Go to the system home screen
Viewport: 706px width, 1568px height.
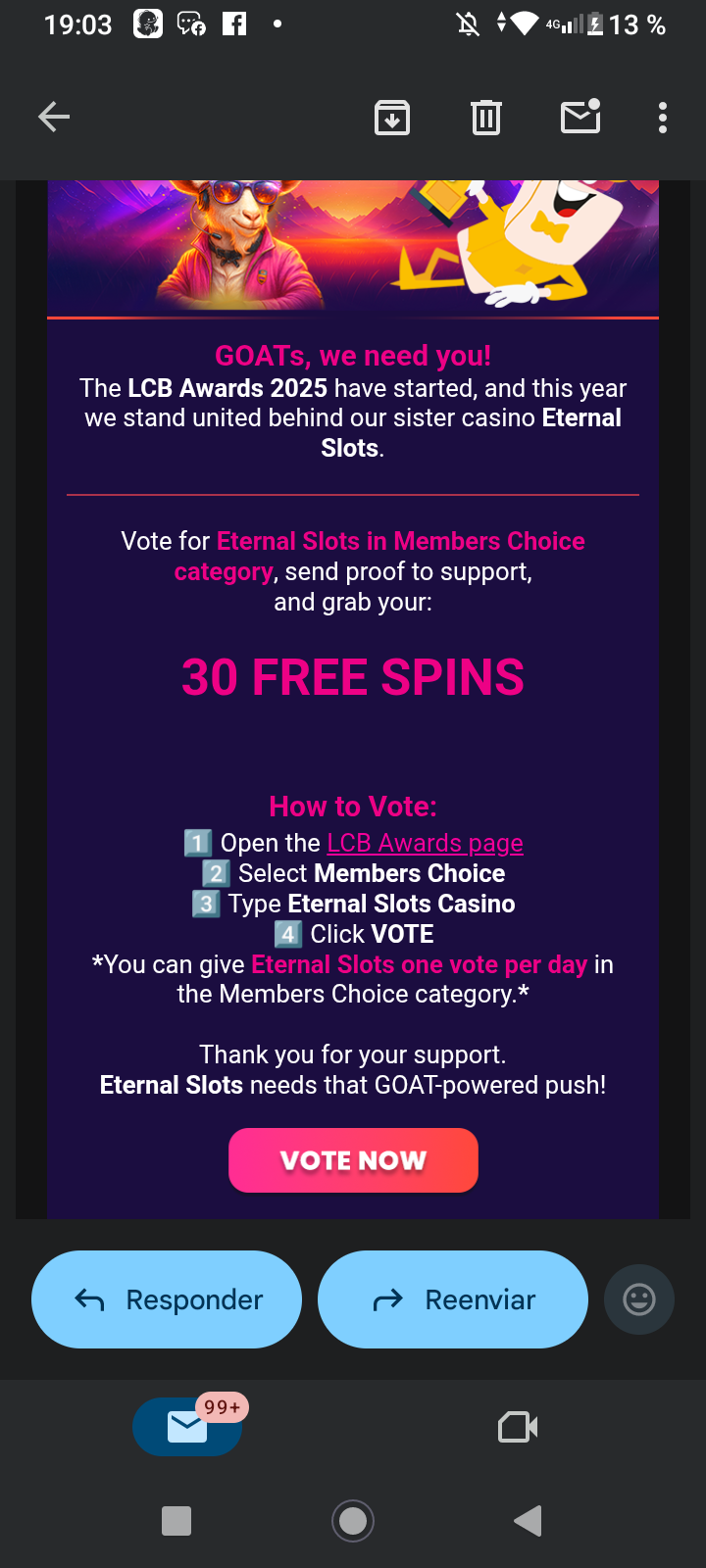(353, 1521)
